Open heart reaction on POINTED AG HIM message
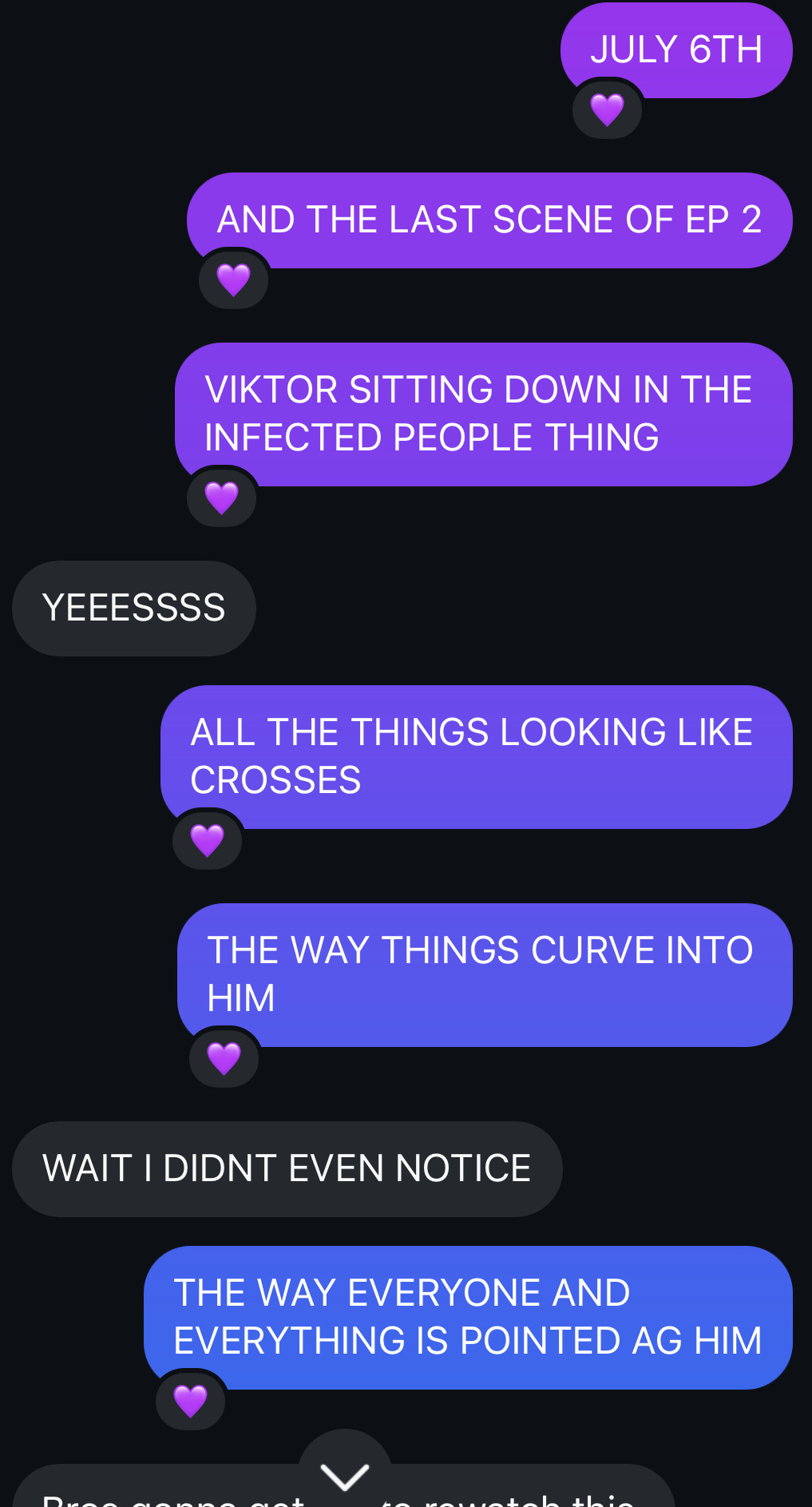The image size is (812, 1507). (x=190, y=1401)
